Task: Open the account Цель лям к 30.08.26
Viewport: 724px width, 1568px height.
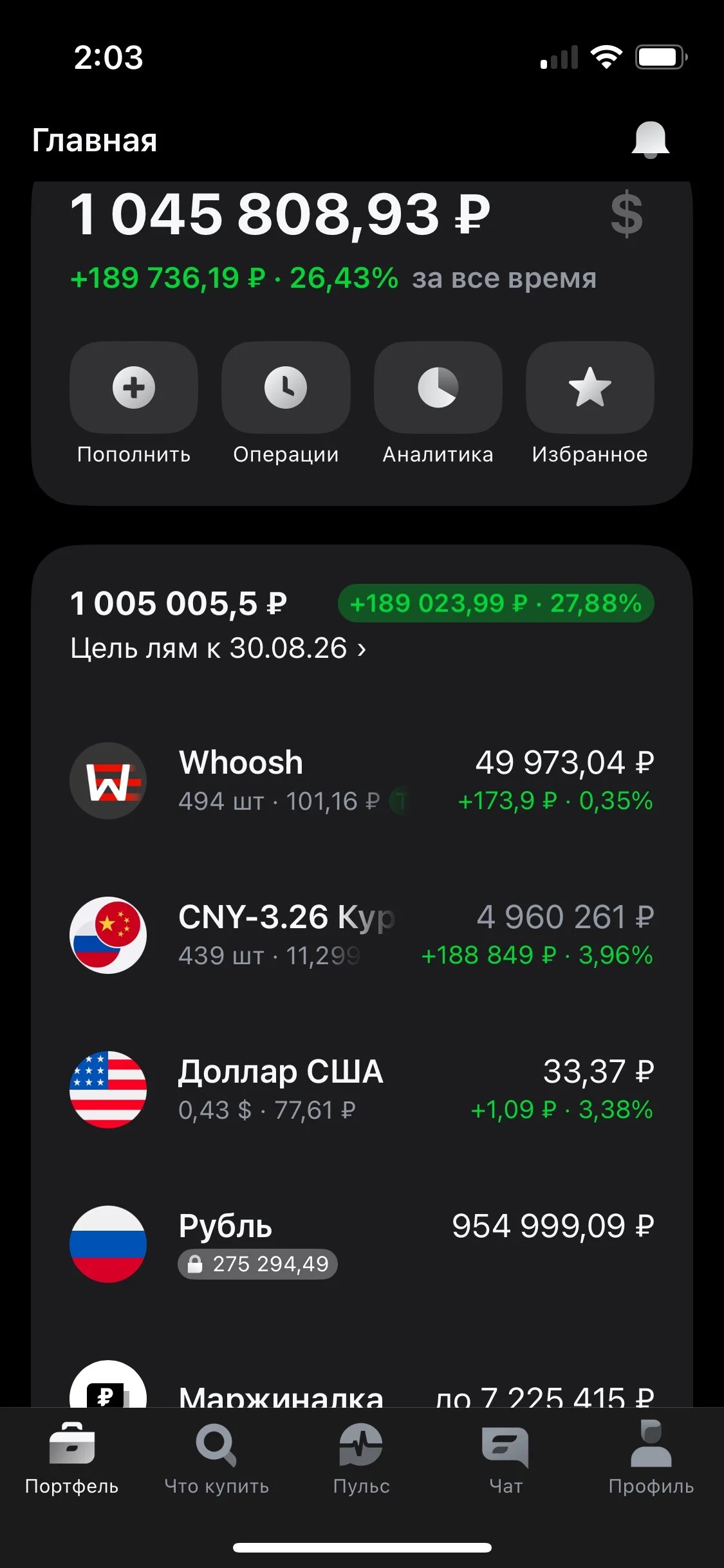Action: (218, 648)
